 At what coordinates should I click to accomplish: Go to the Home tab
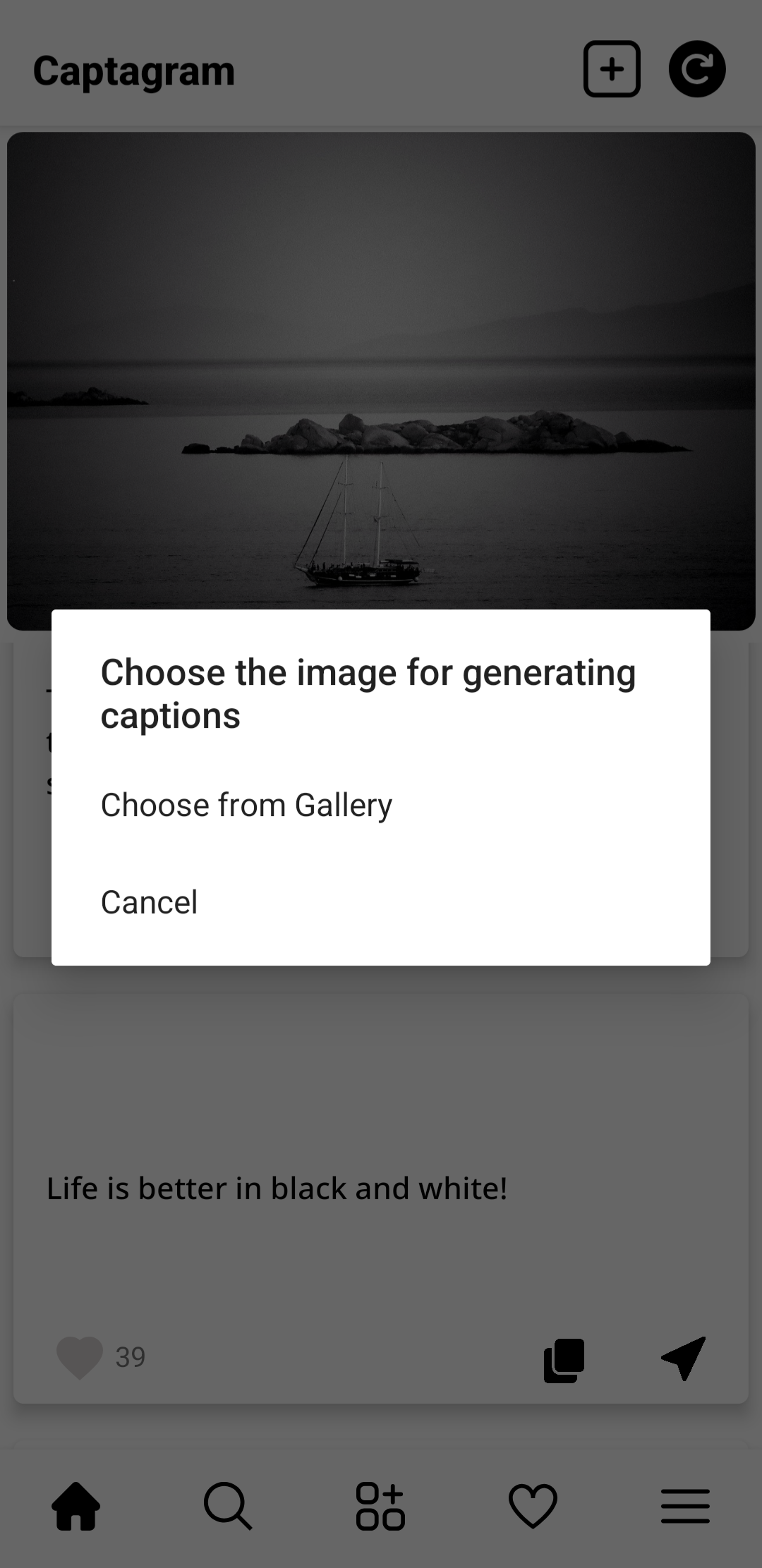[76, 1507]
